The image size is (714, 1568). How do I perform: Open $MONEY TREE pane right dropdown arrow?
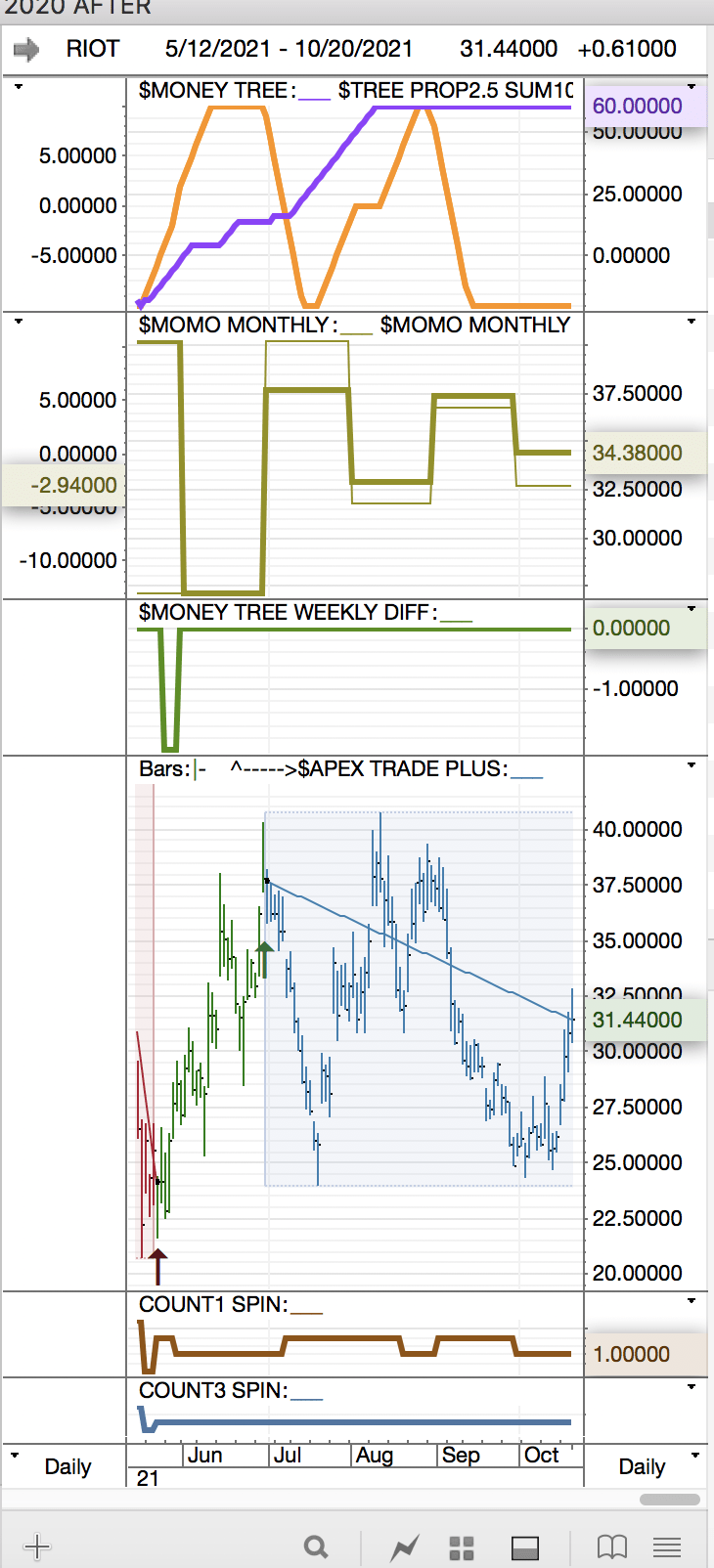[692, 88]
